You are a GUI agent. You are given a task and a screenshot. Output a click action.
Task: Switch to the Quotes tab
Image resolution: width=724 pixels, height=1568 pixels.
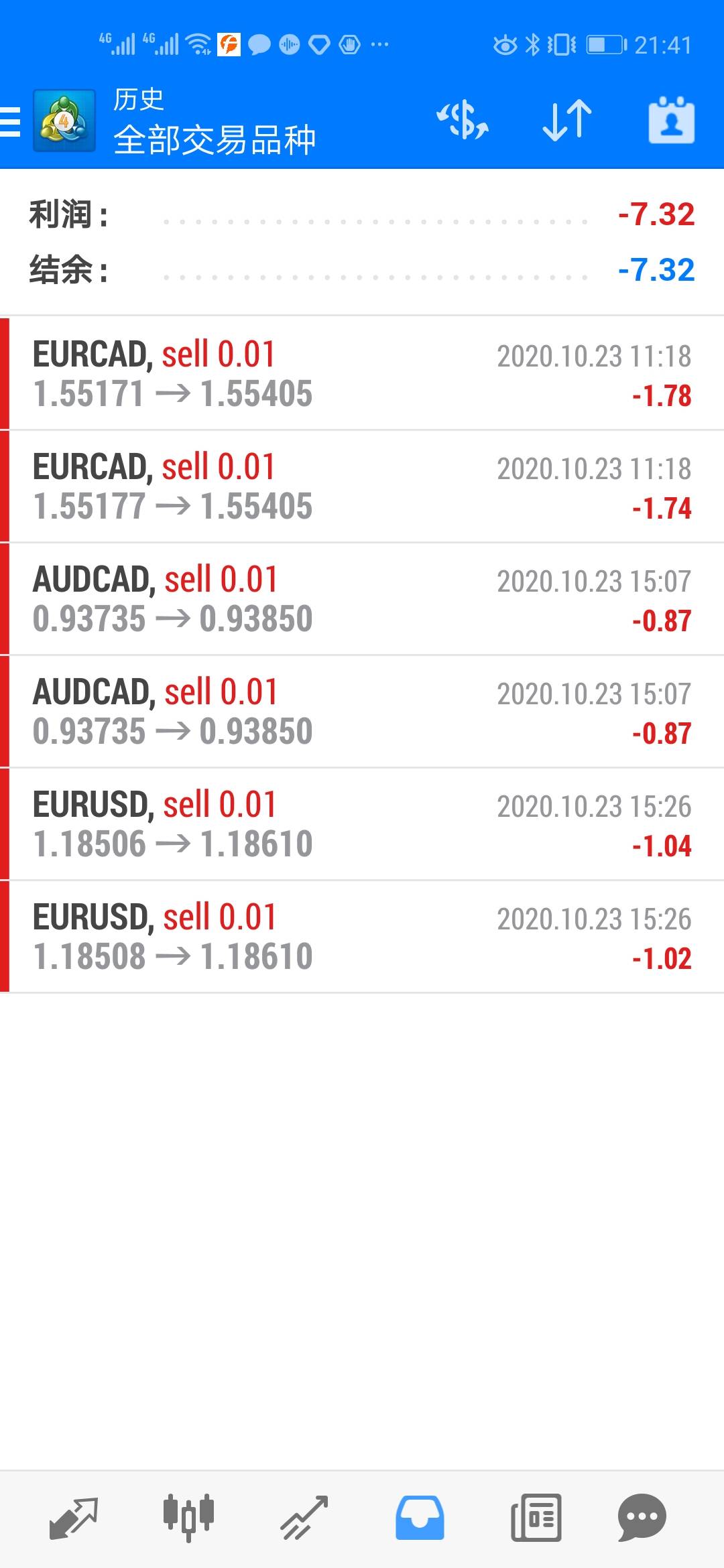74,1518
